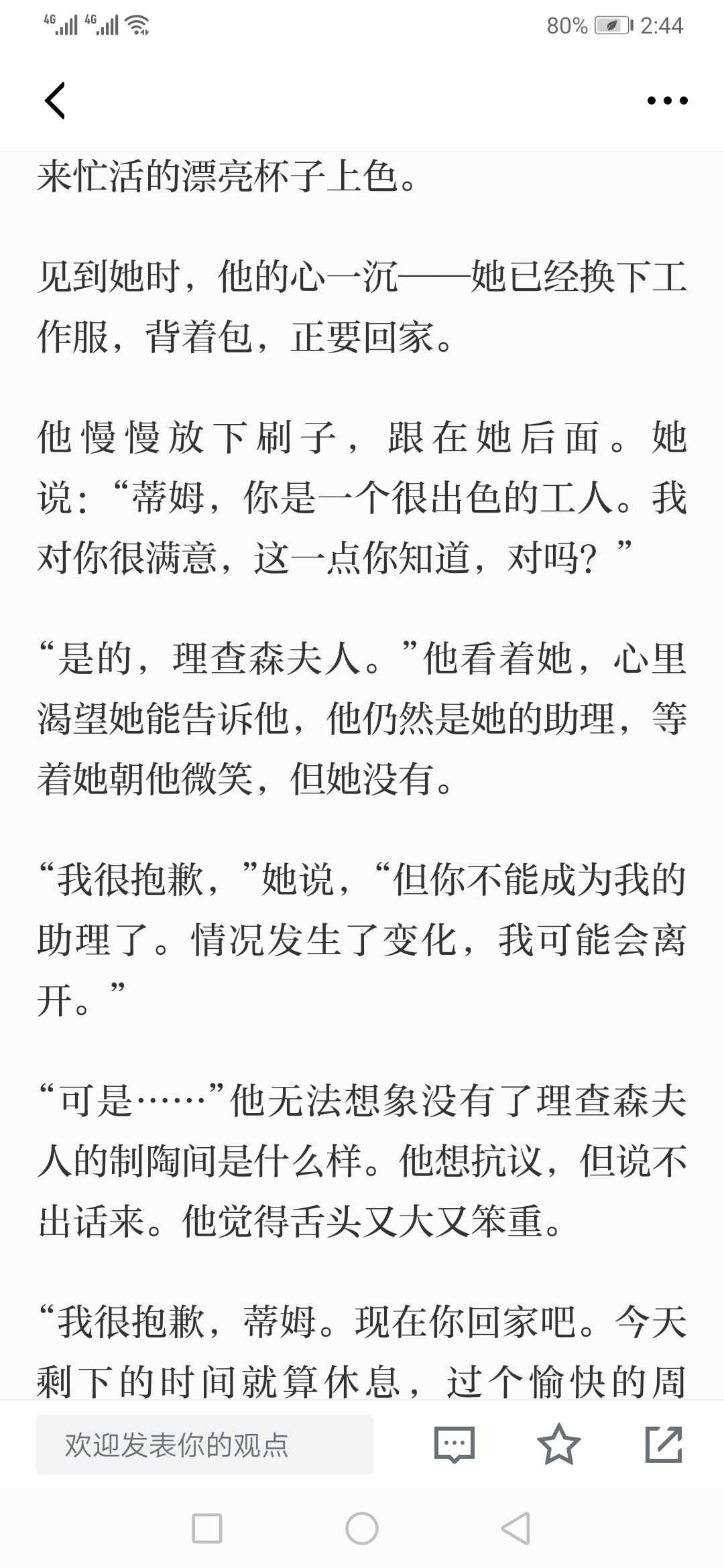Tap the comment field 欢迎发表你的观点
Viewport: 724px width, 1568px height.
205,1445
